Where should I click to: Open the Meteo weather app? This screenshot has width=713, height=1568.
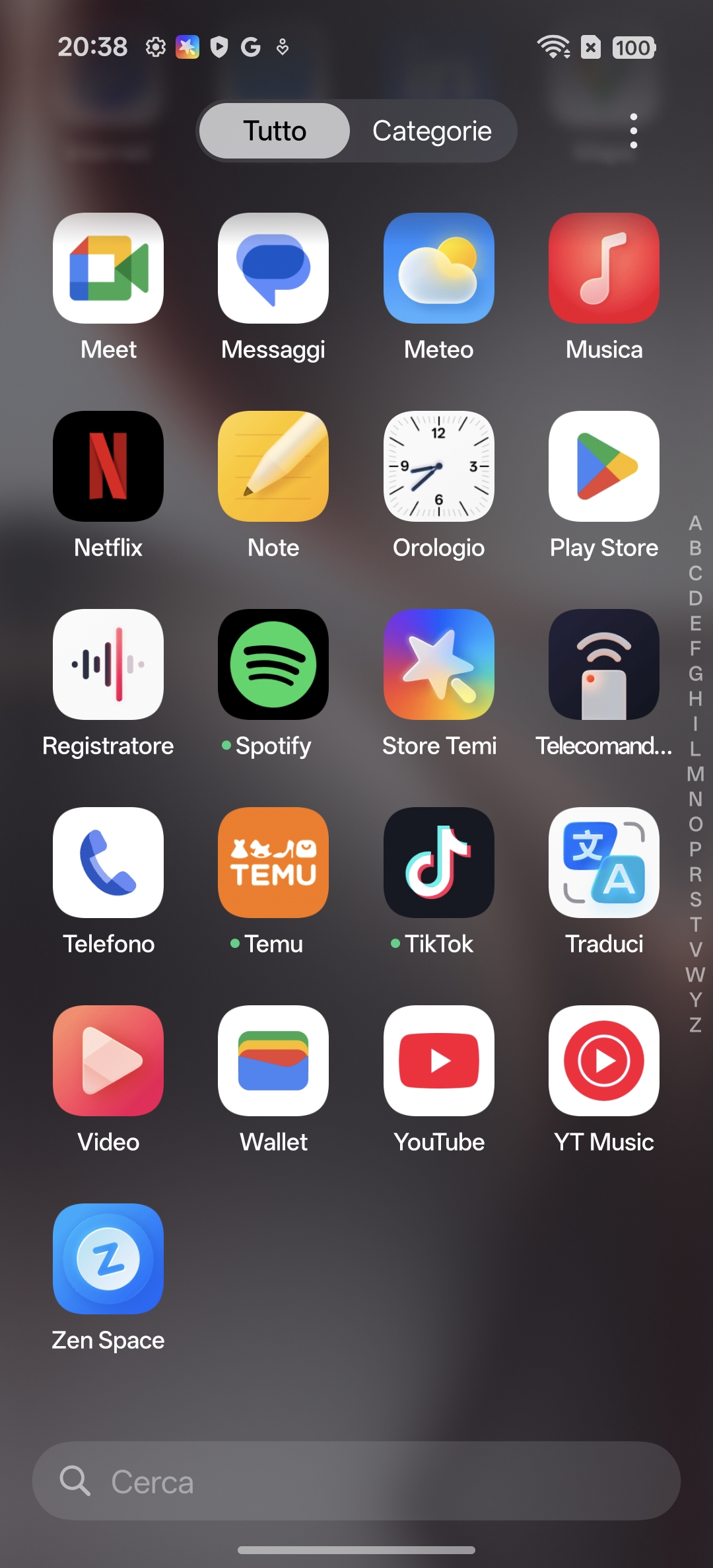pyautogui.click(x=439, y=268)
